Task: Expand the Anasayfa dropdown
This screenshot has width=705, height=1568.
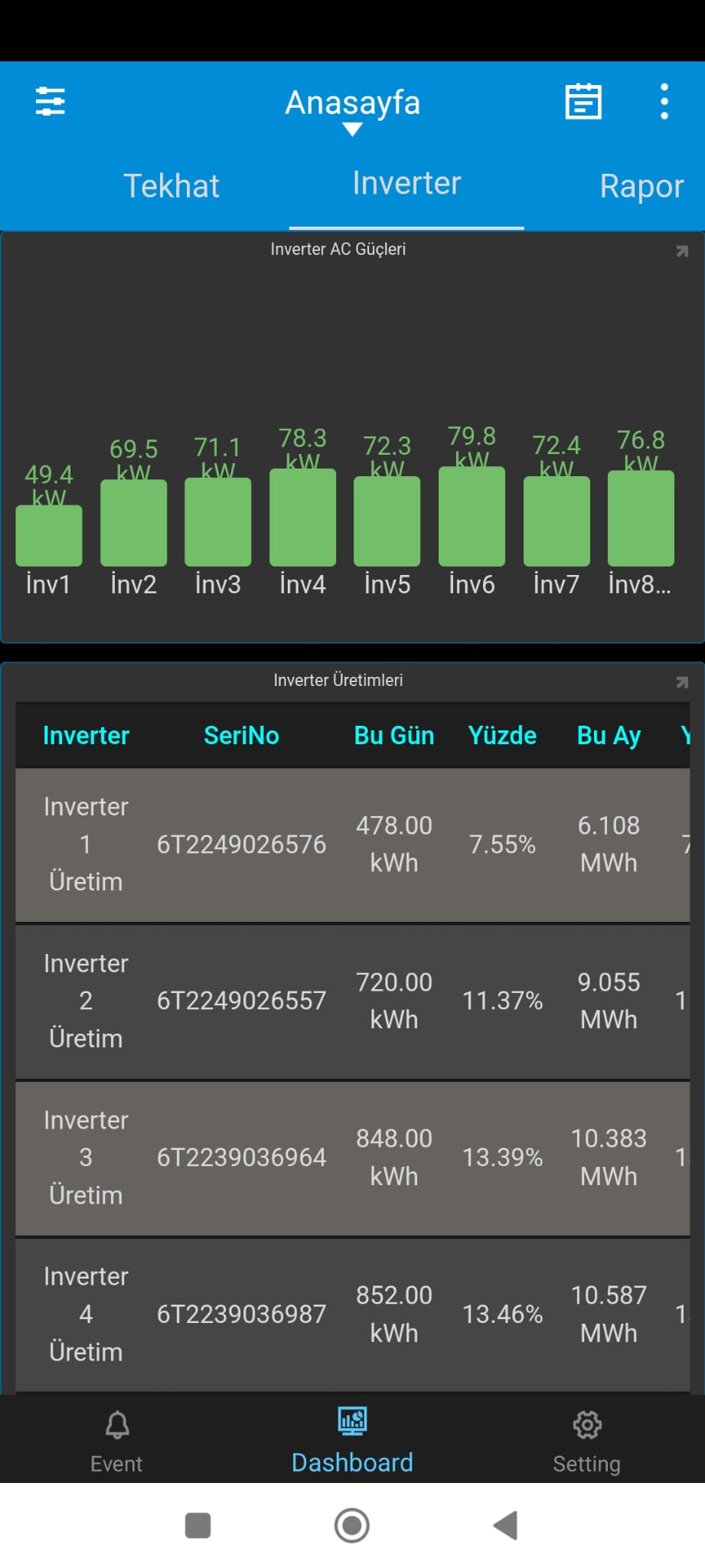Action: click(352, 111)
